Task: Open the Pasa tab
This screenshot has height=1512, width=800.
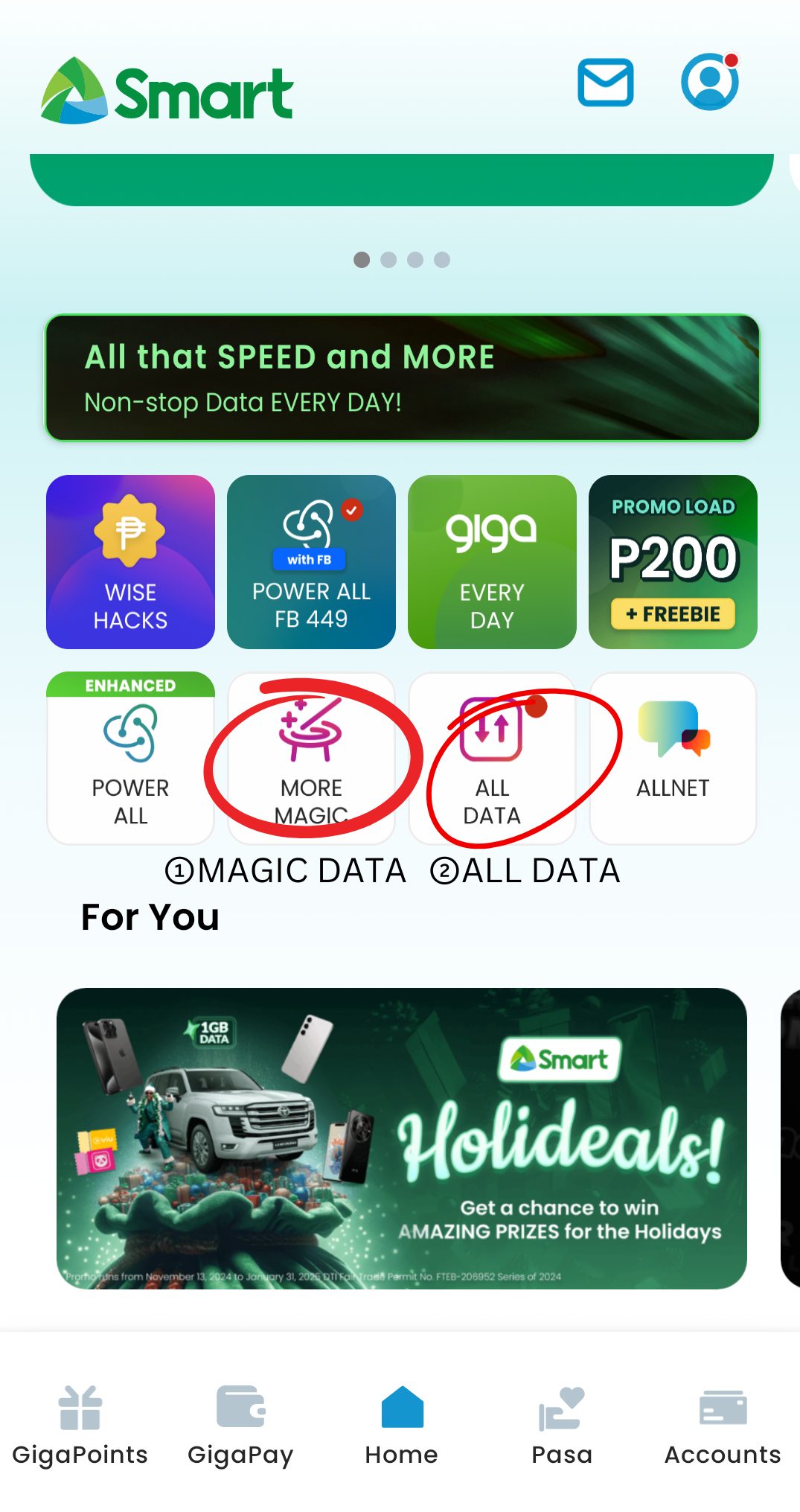Action: [x=562, y=1426]
